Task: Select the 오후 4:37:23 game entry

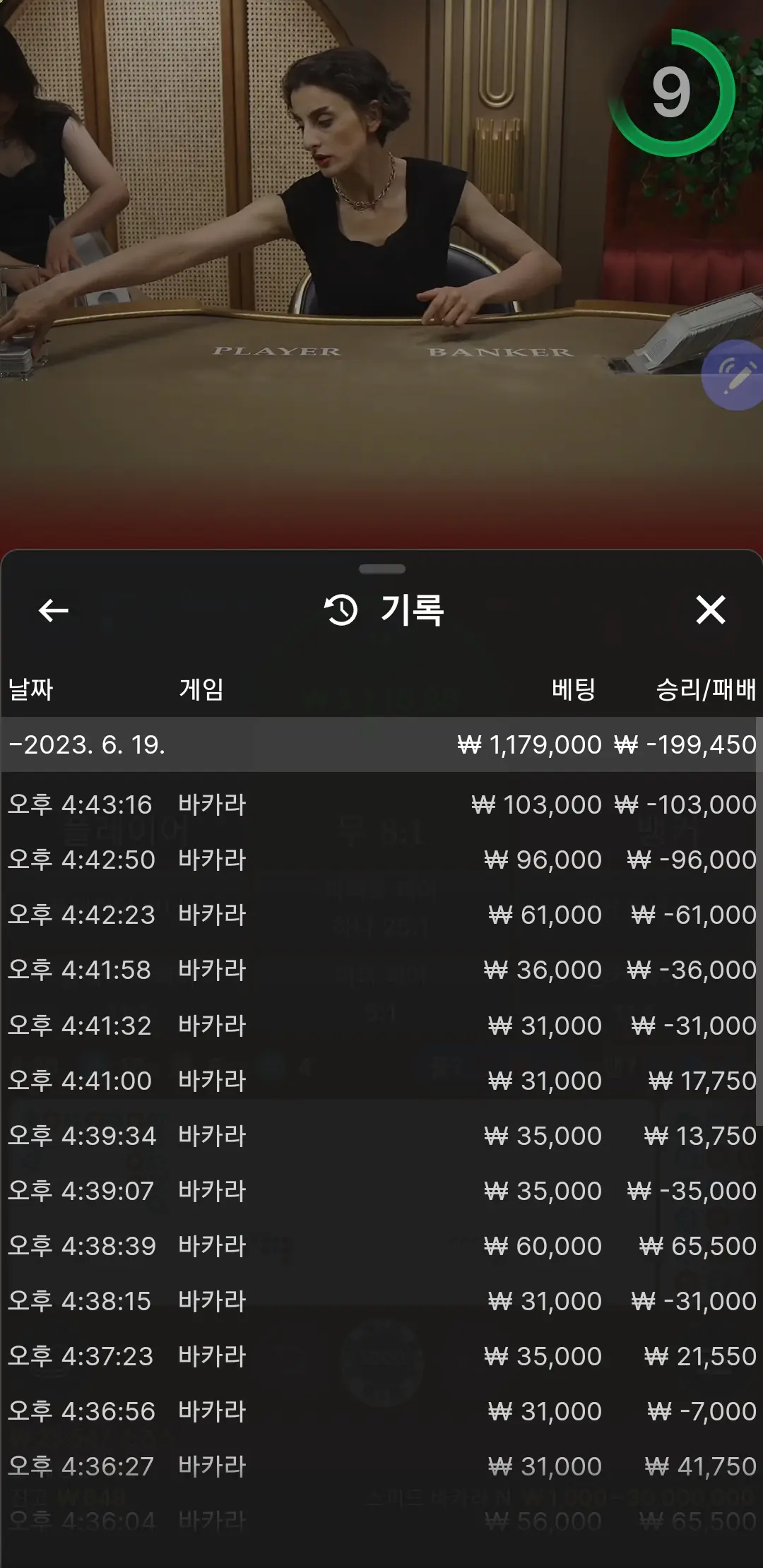Action: [x=381, y=1356]
